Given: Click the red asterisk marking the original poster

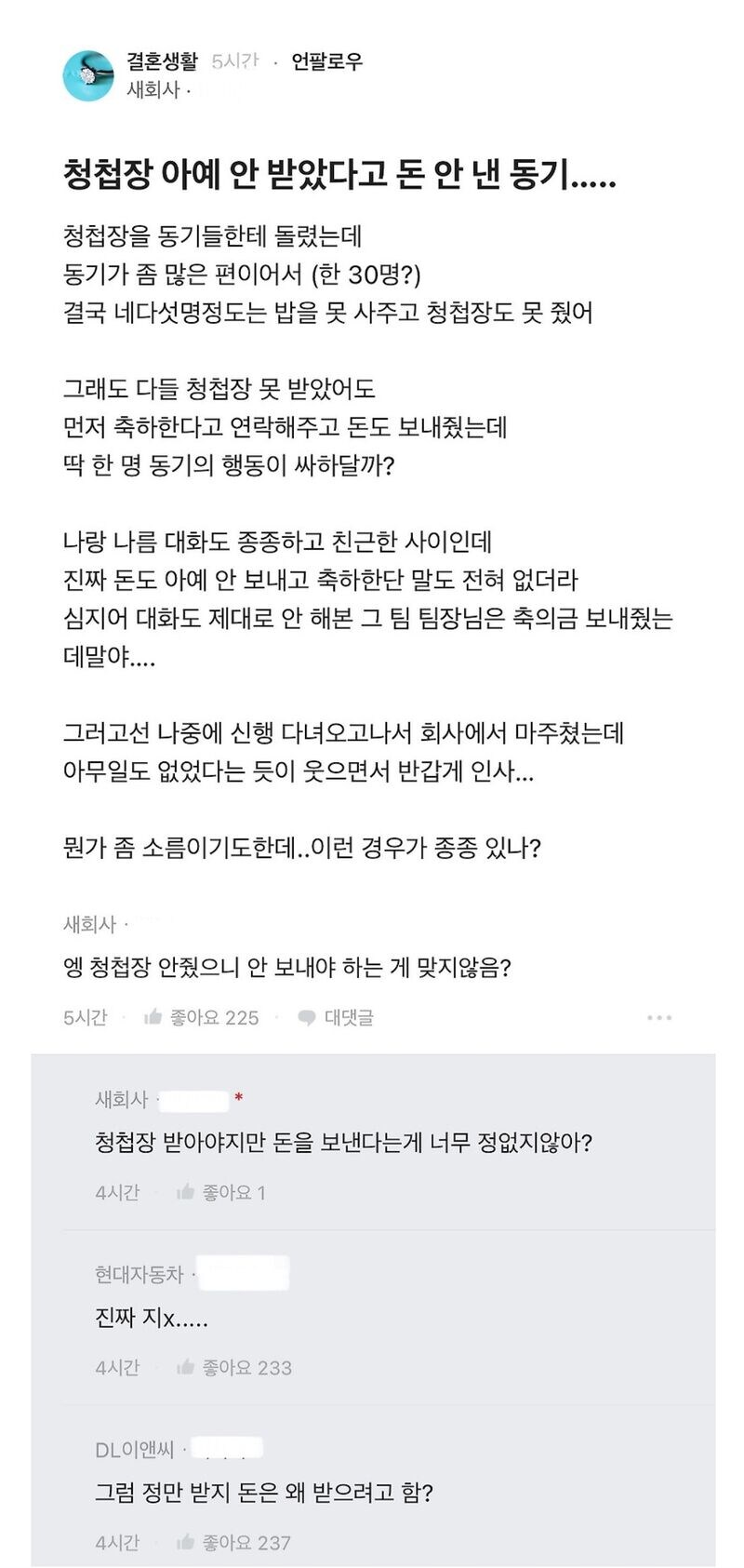Looking at the screenshot, I should (x=238, y=1098).
